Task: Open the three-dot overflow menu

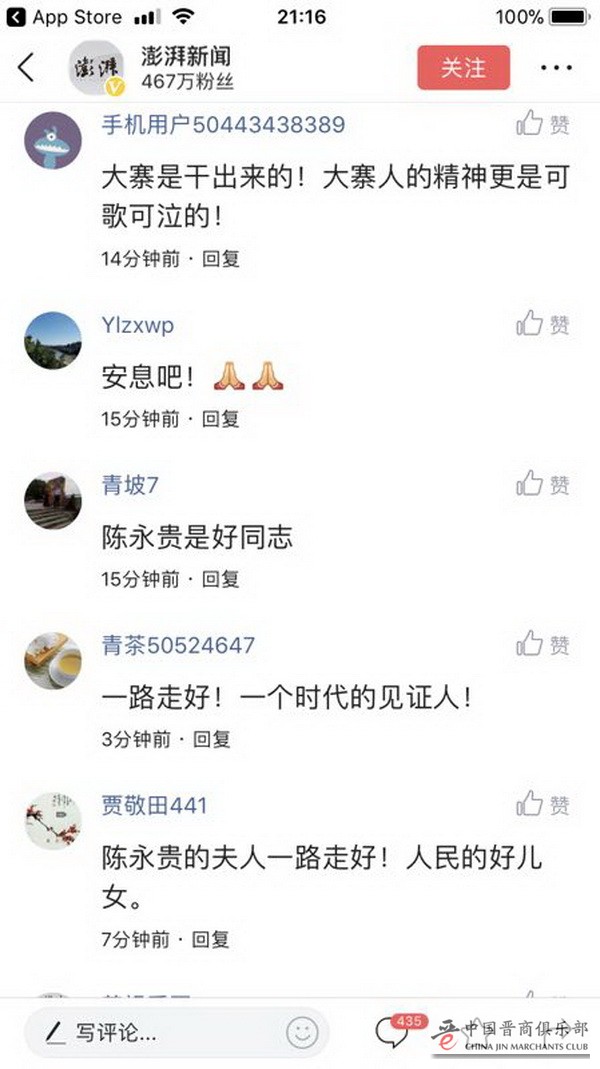Action: coord(556,68)
